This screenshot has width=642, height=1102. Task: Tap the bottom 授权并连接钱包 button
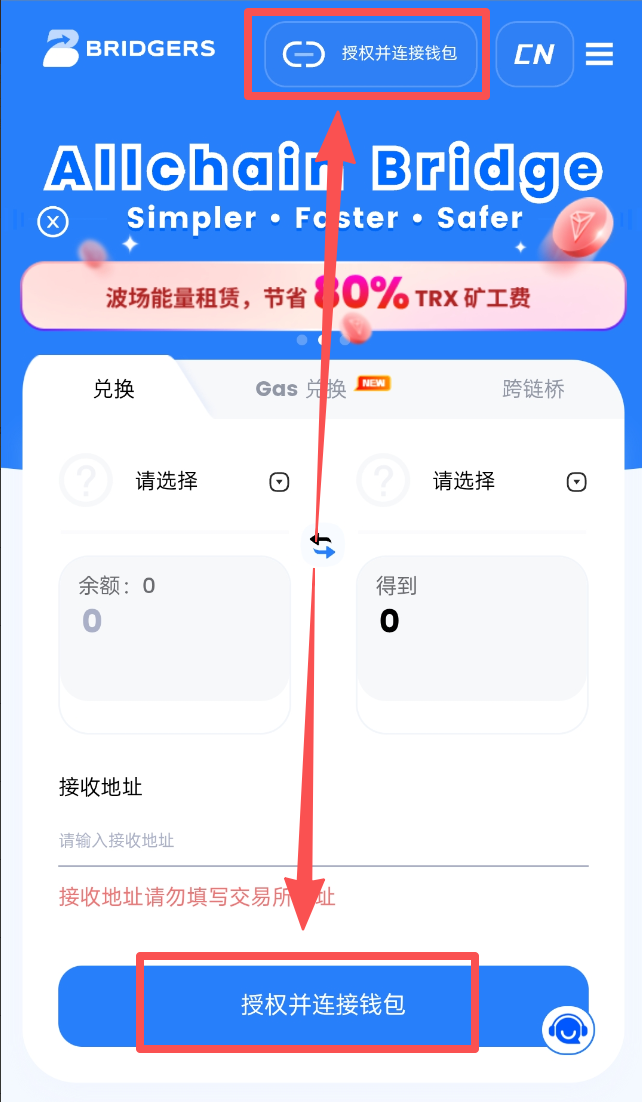pos(322,1005)
